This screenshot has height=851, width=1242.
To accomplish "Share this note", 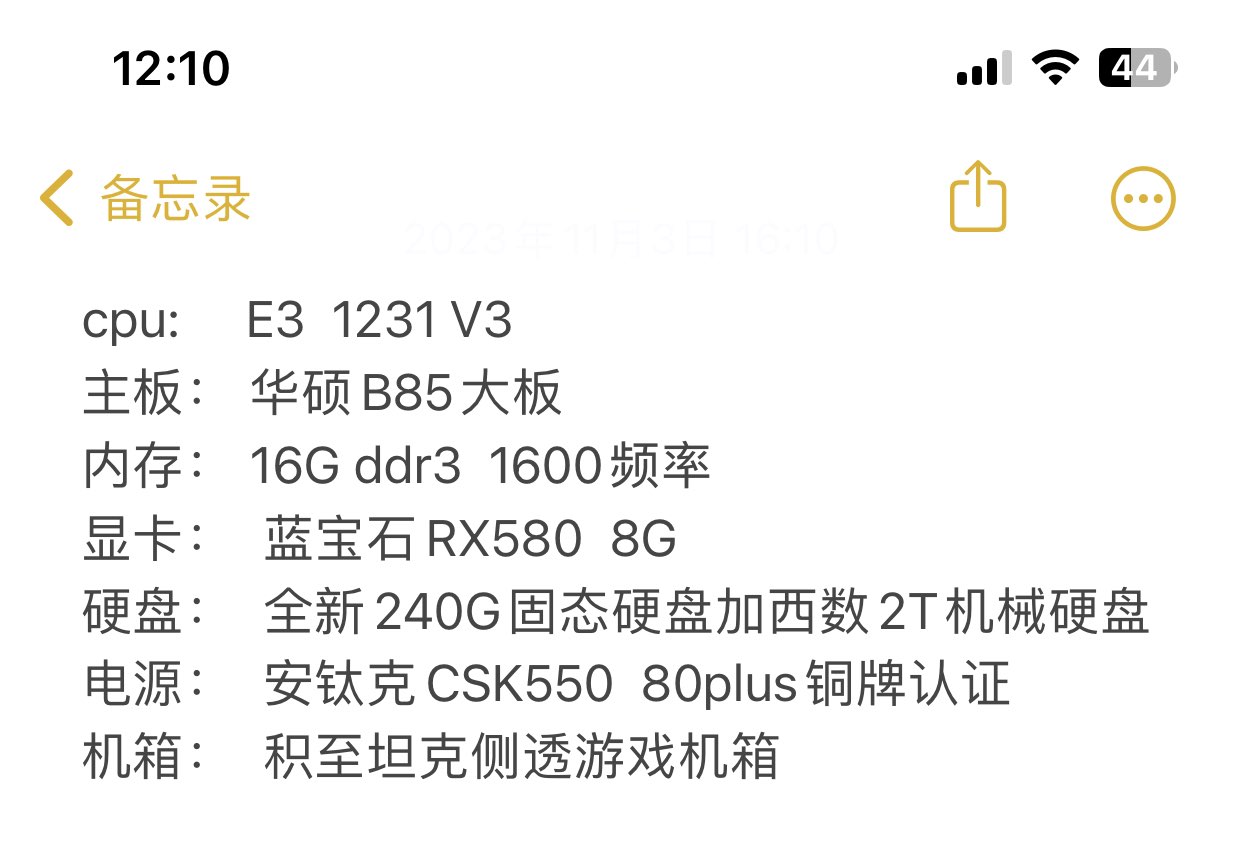I will [x=977, y=197].
